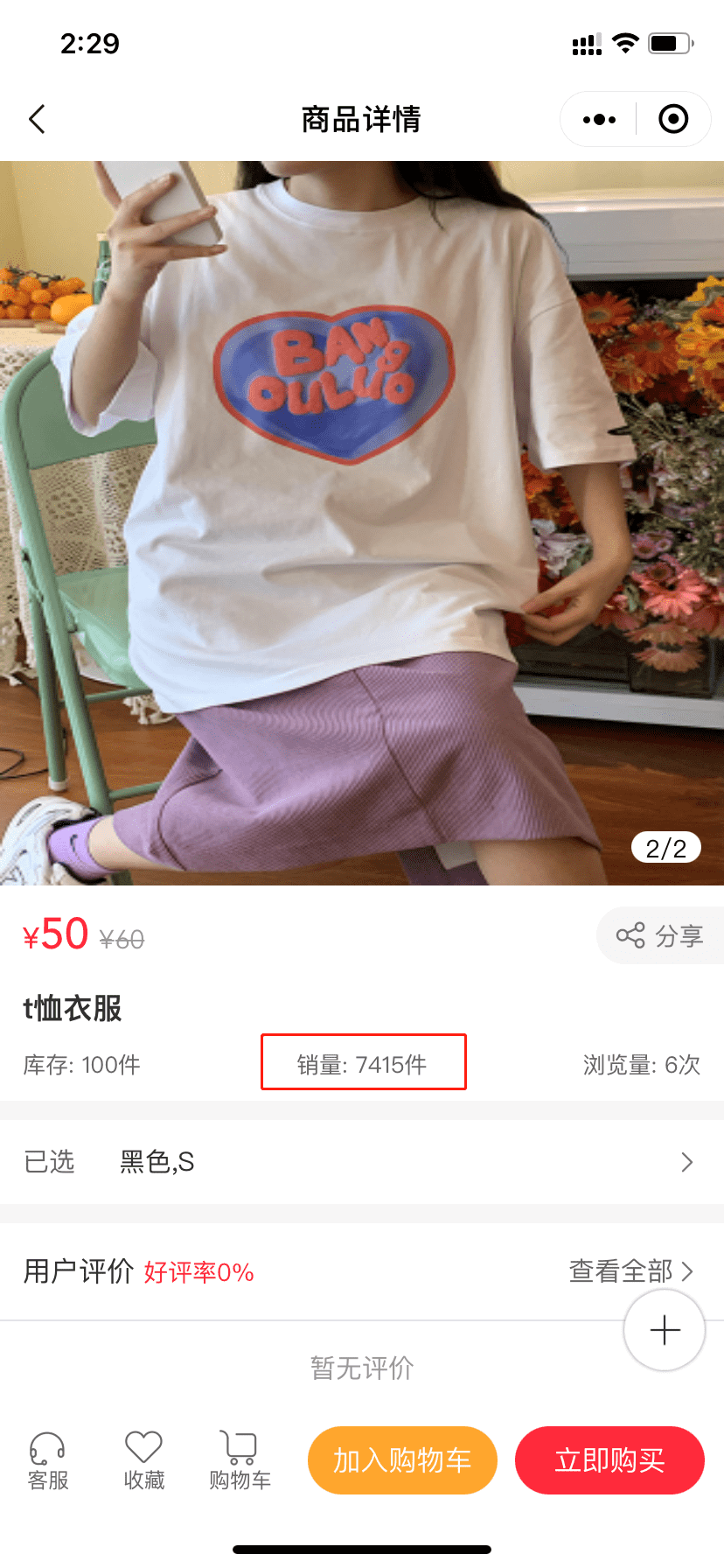
Task: Open the product photo in full view
Action: pos(362,522)
